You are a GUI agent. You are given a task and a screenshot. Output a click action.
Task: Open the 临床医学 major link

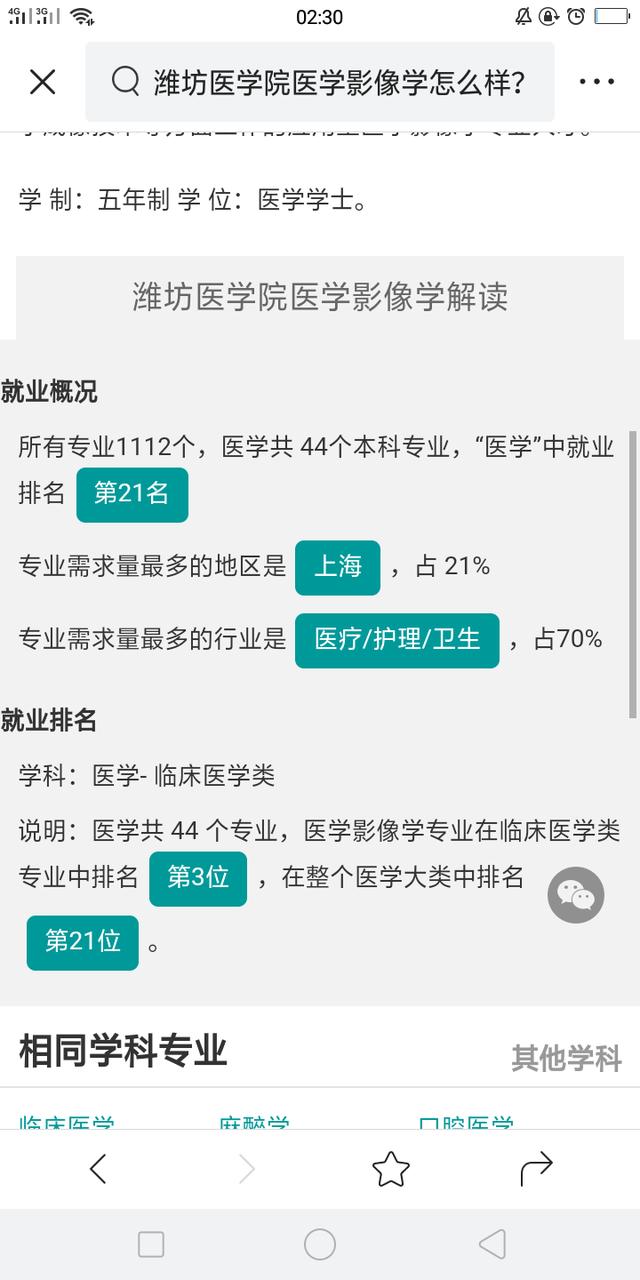(x=67, y=1123)
